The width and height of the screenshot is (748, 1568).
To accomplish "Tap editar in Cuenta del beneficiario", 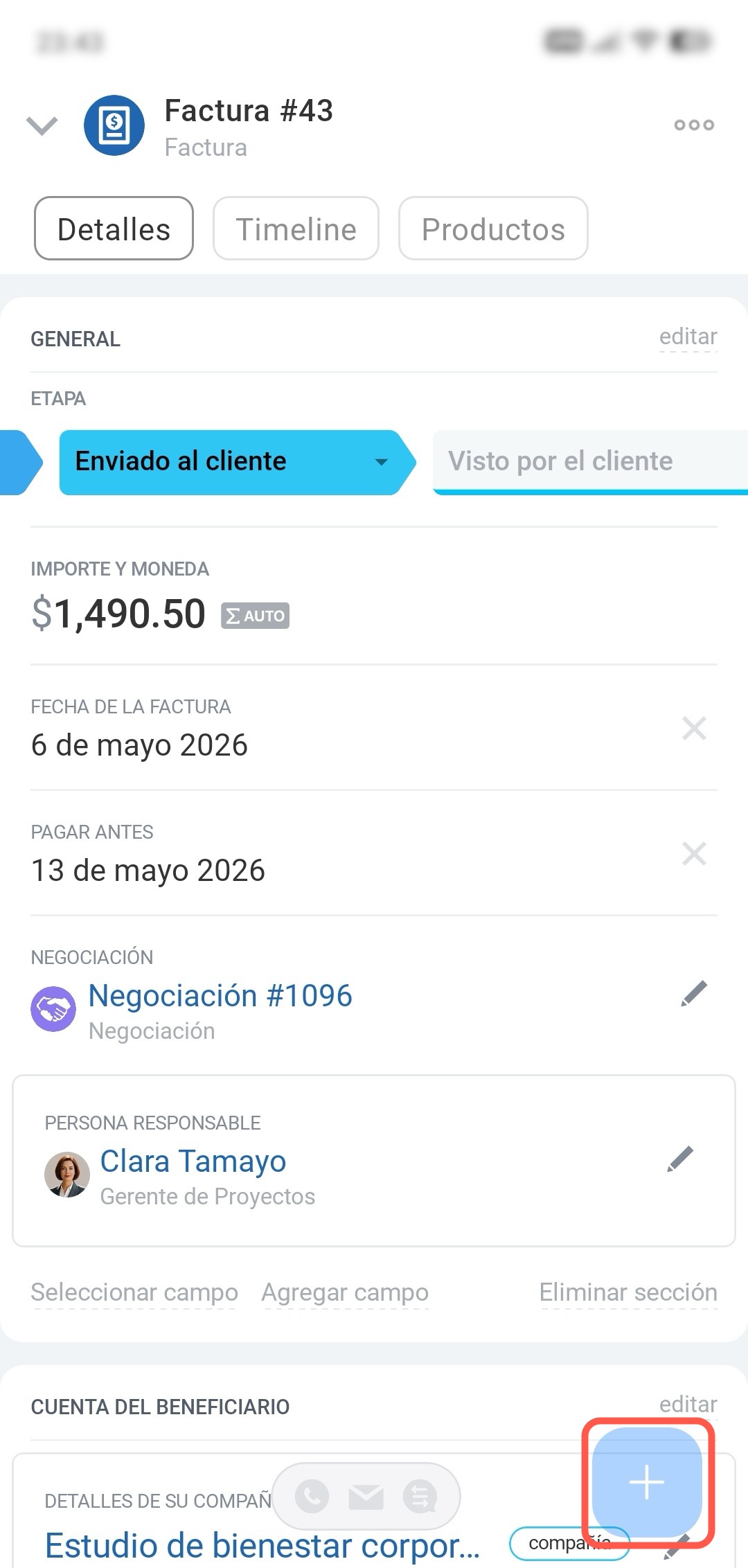I will [688, 1405].
